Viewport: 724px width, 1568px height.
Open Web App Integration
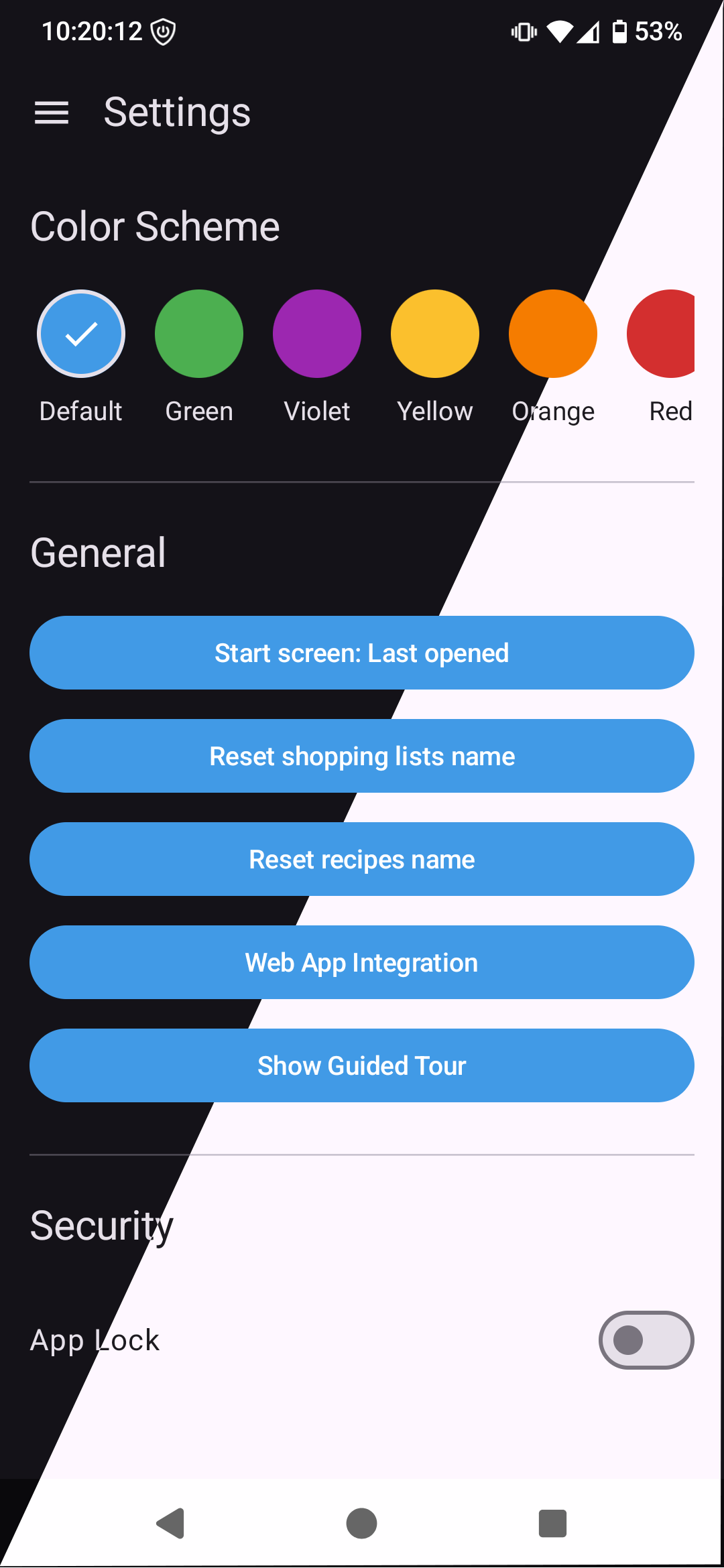pos(362,962)
